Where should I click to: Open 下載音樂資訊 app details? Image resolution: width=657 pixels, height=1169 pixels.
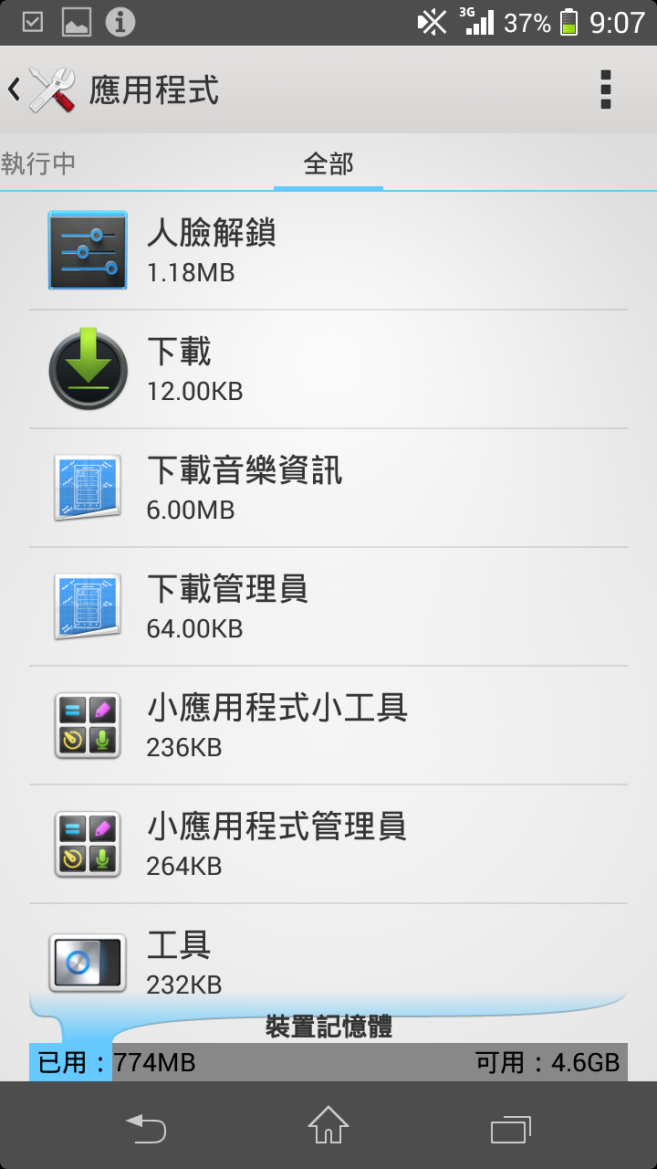click(328, 488)
